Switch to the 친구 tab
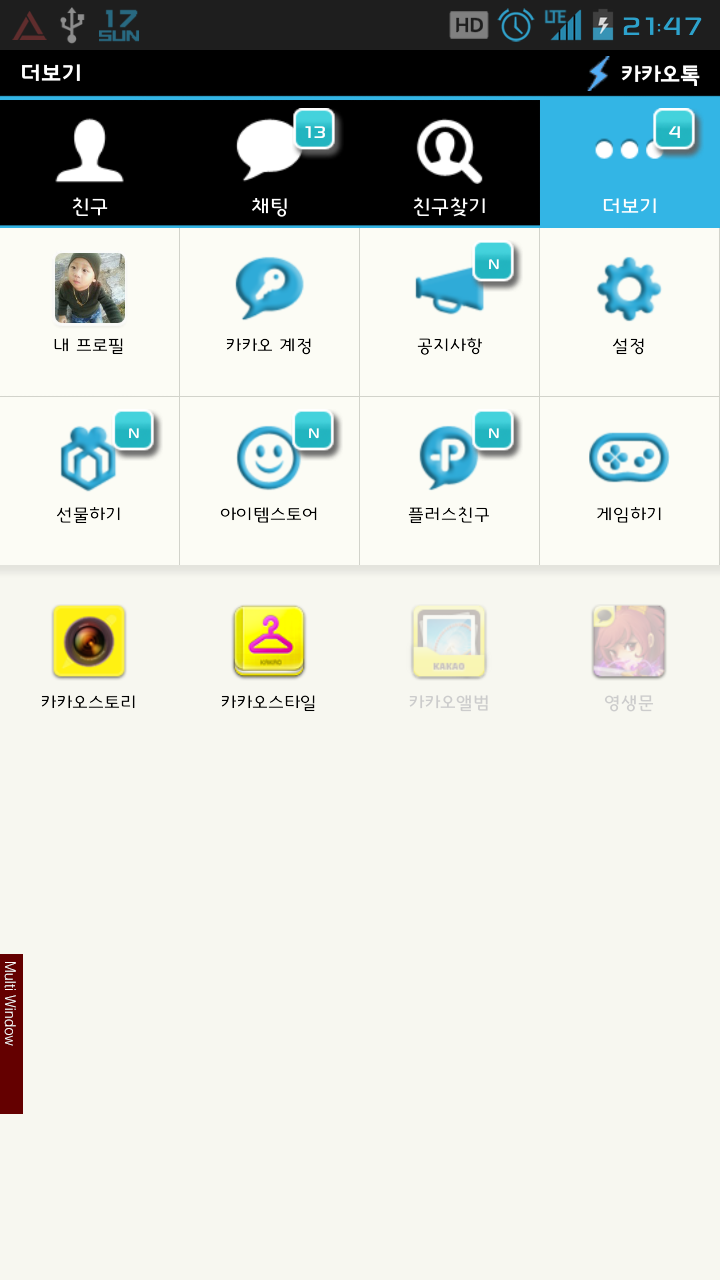Screen dimensions: 720x1280 click(x=89, y=165)
